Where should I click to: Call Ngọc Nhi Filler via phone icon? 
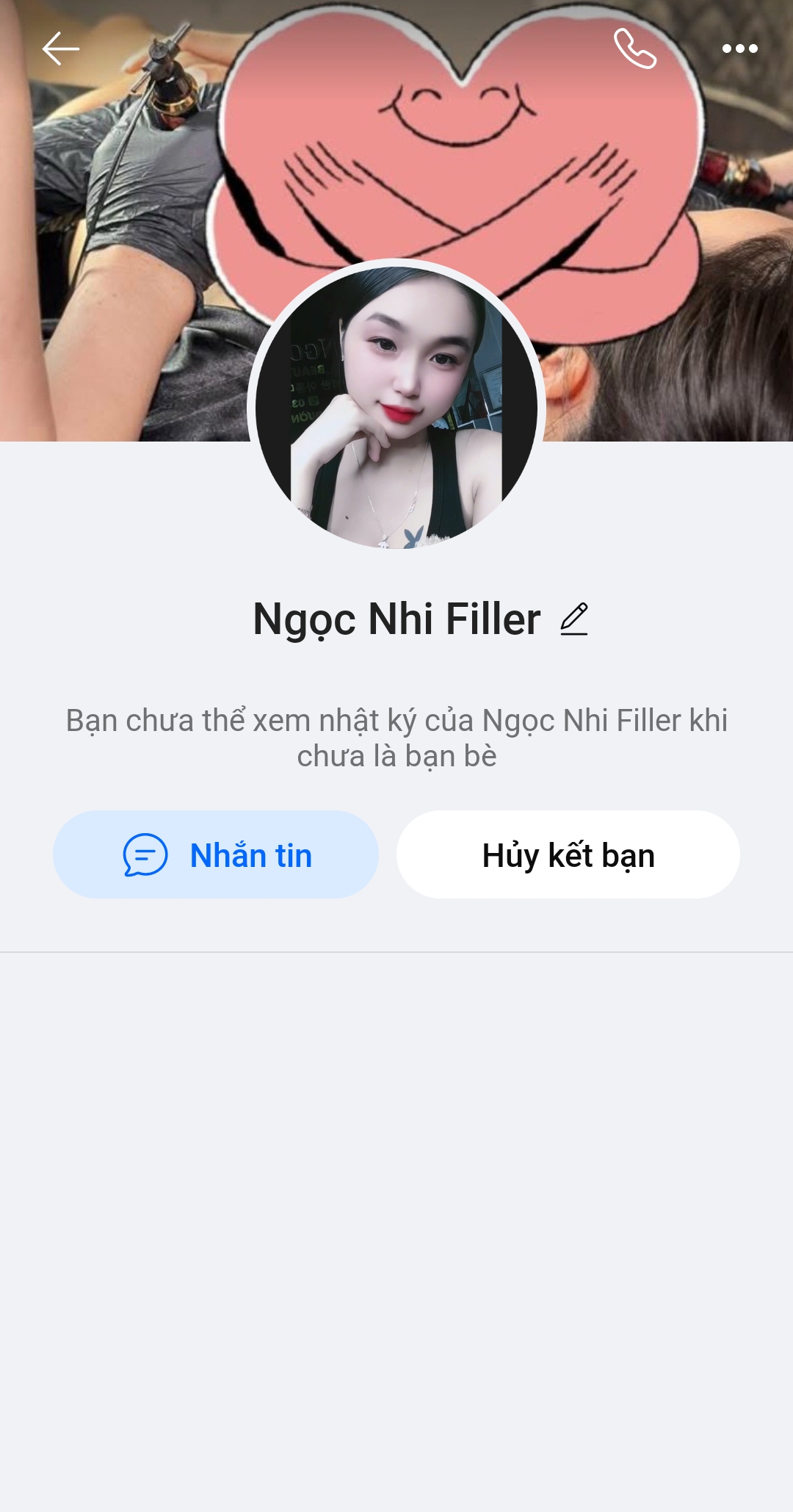[x=635, y=49]
